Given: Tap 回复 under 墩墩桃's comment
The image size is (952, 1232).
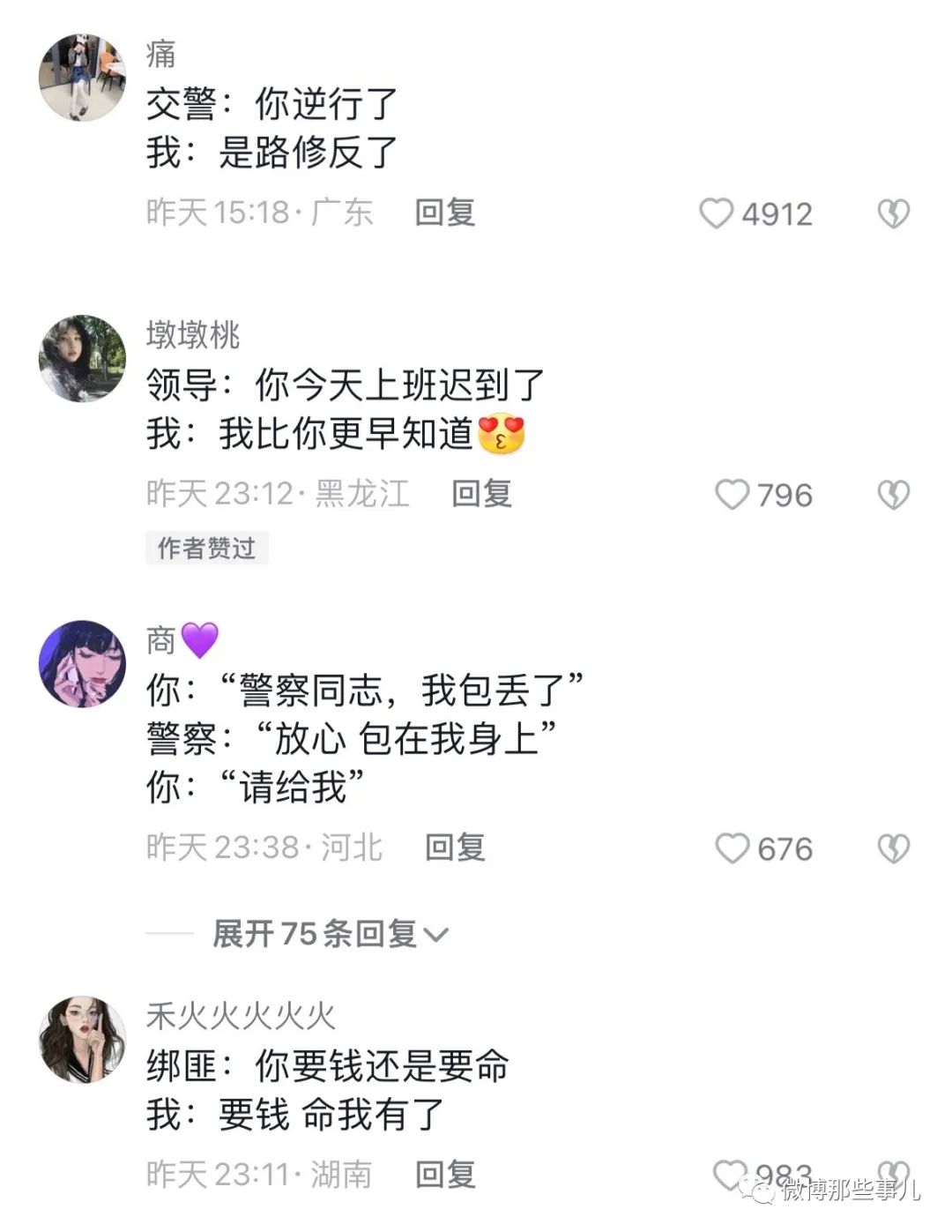Looking at the screenshot, I should [481, 494].
